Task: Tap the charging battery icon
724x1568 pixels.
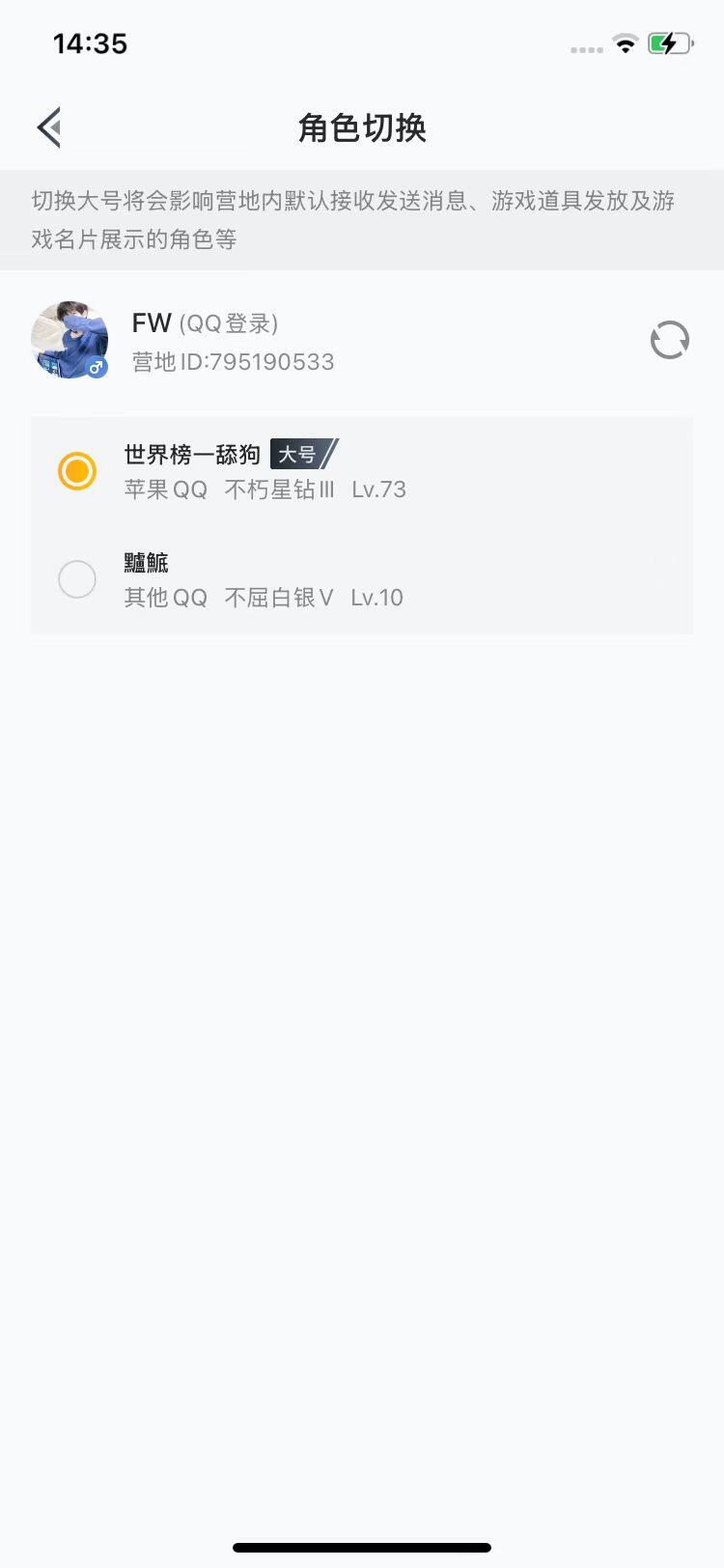Action: (673, 42)
